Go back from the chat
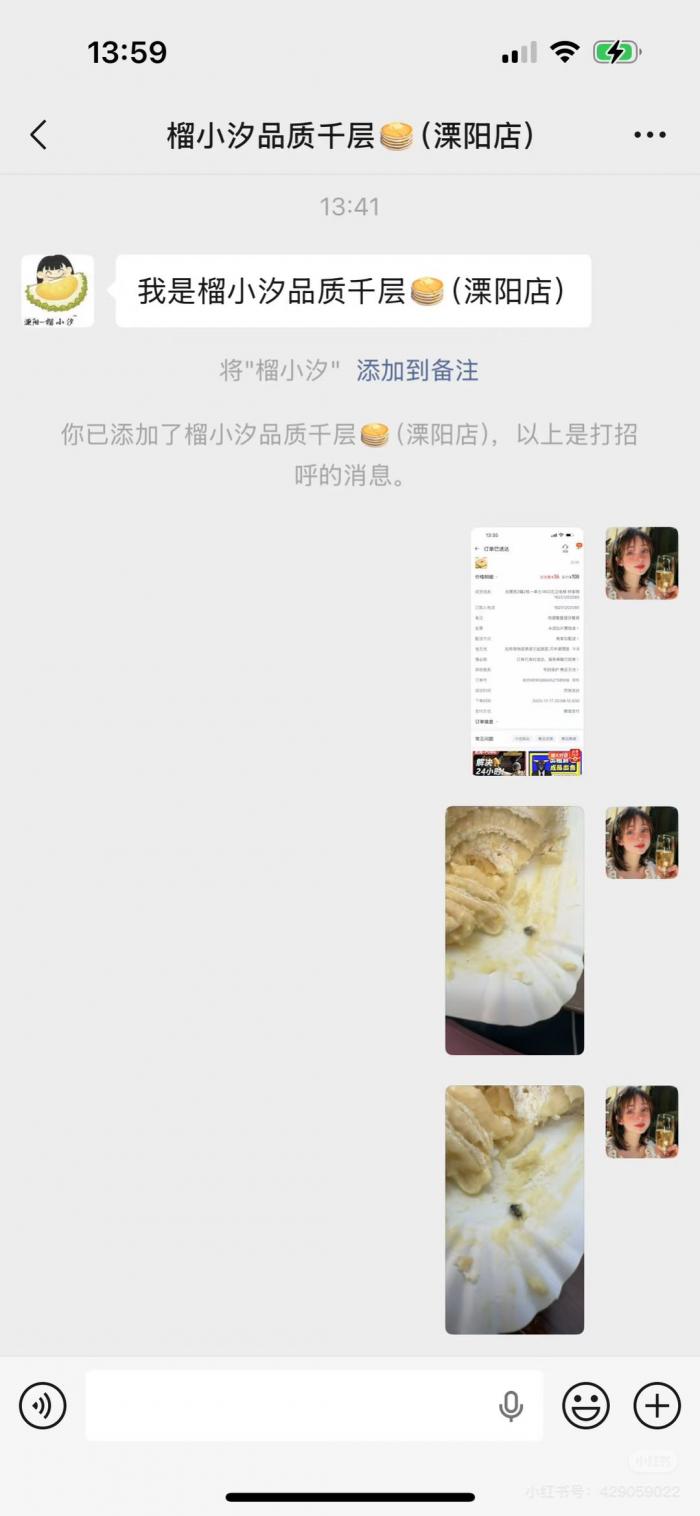This screenshot has width=700, height=1516. click(39, 135)
